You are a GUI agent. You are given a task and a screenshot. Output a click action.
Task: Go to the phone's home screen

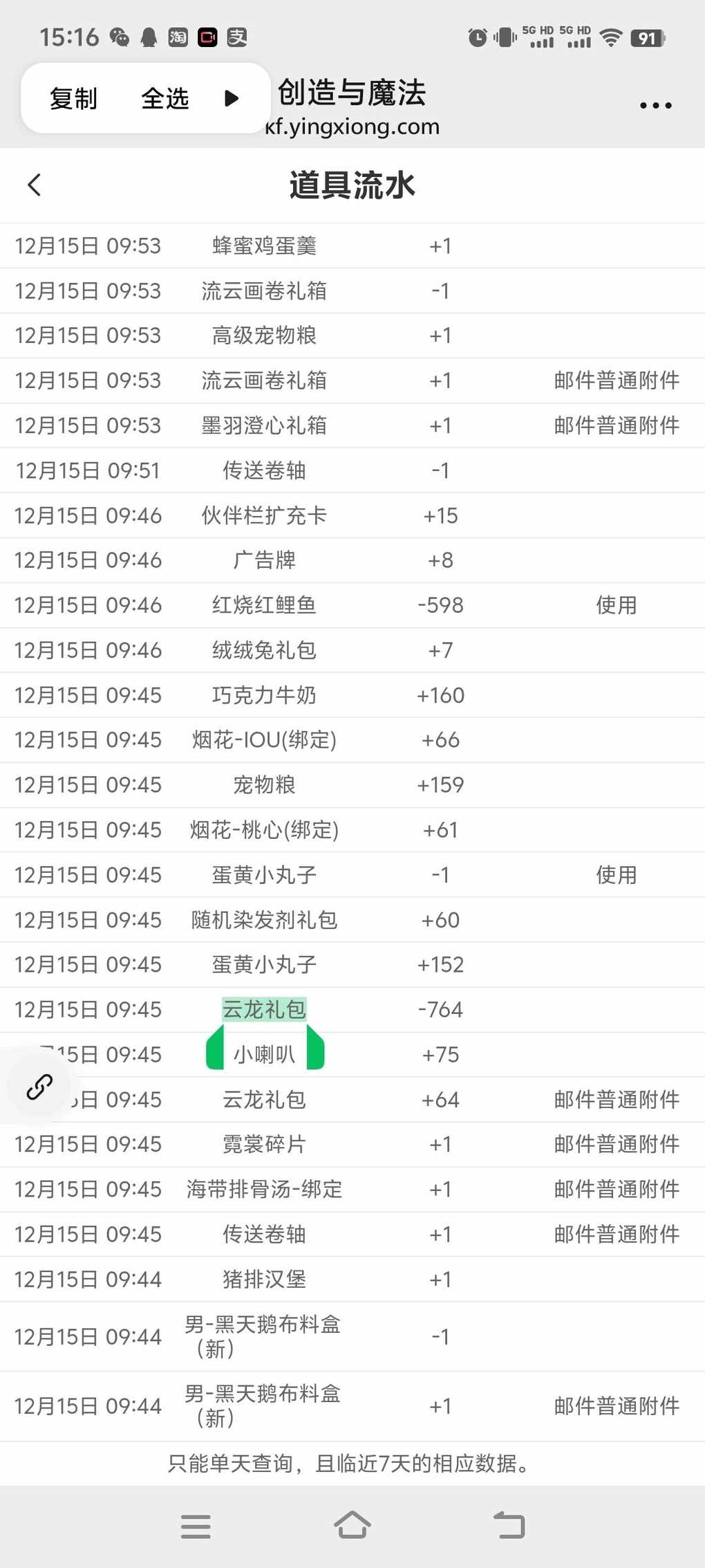(x=352, y=1525)
